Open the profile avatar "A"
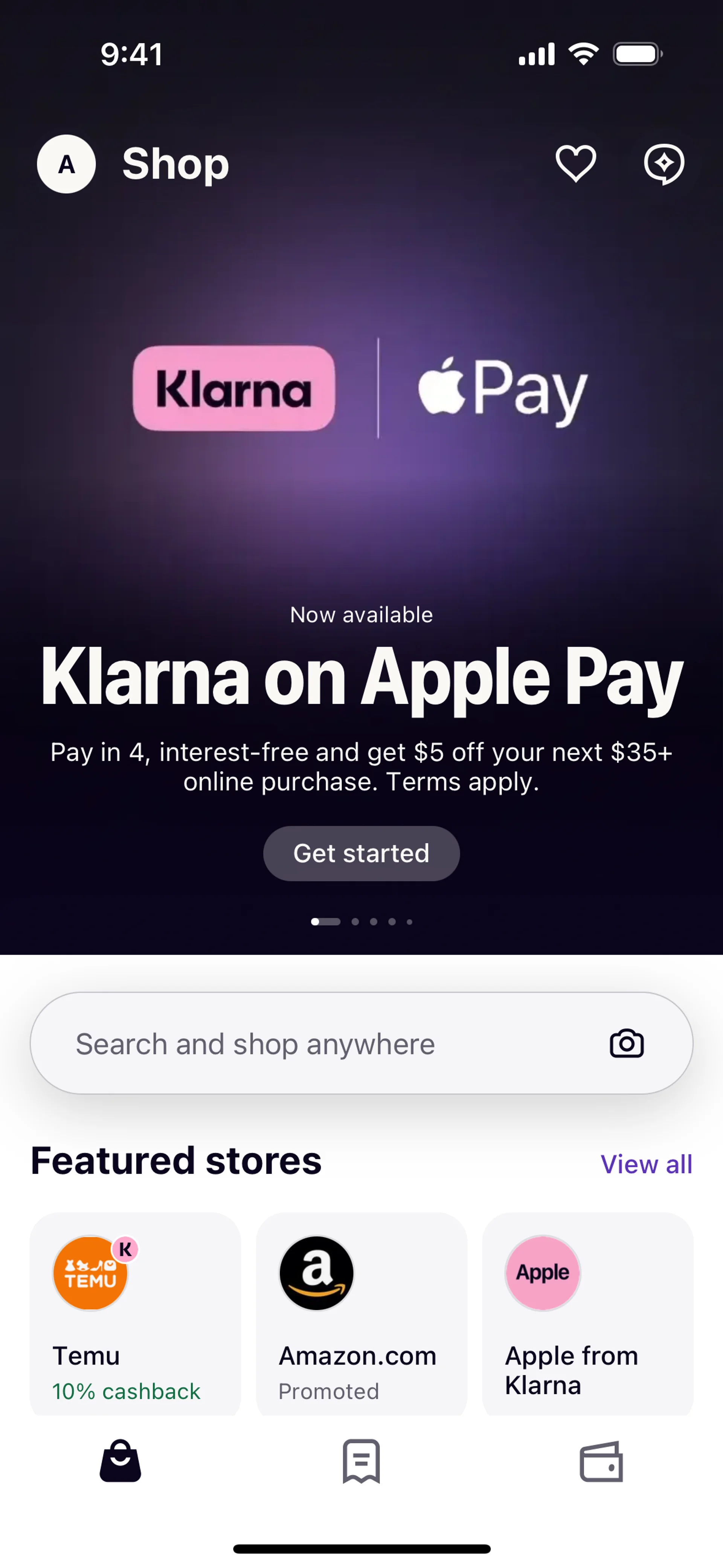 66,164
